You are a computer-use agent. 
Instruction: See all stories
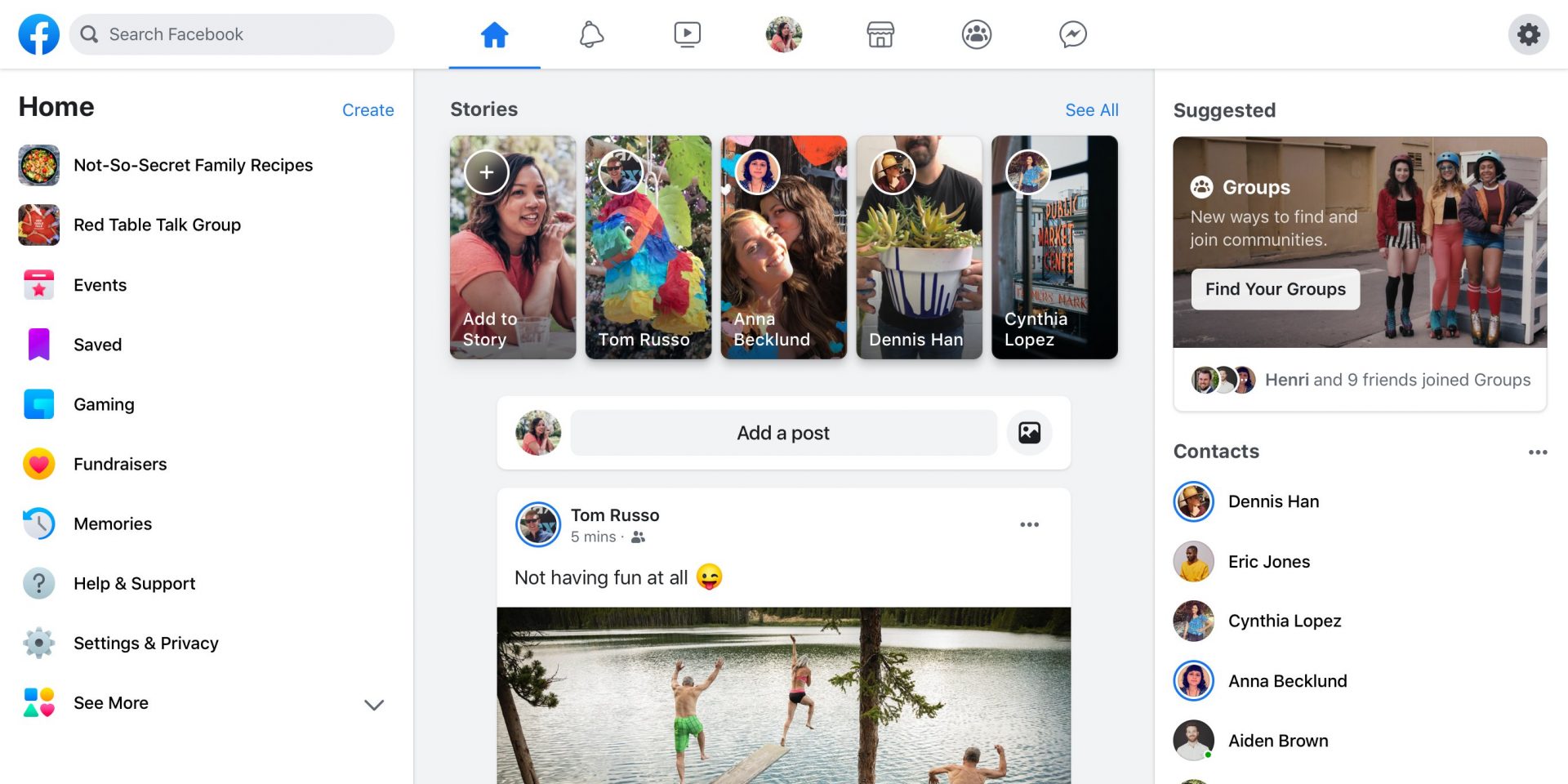(1091, 110)
